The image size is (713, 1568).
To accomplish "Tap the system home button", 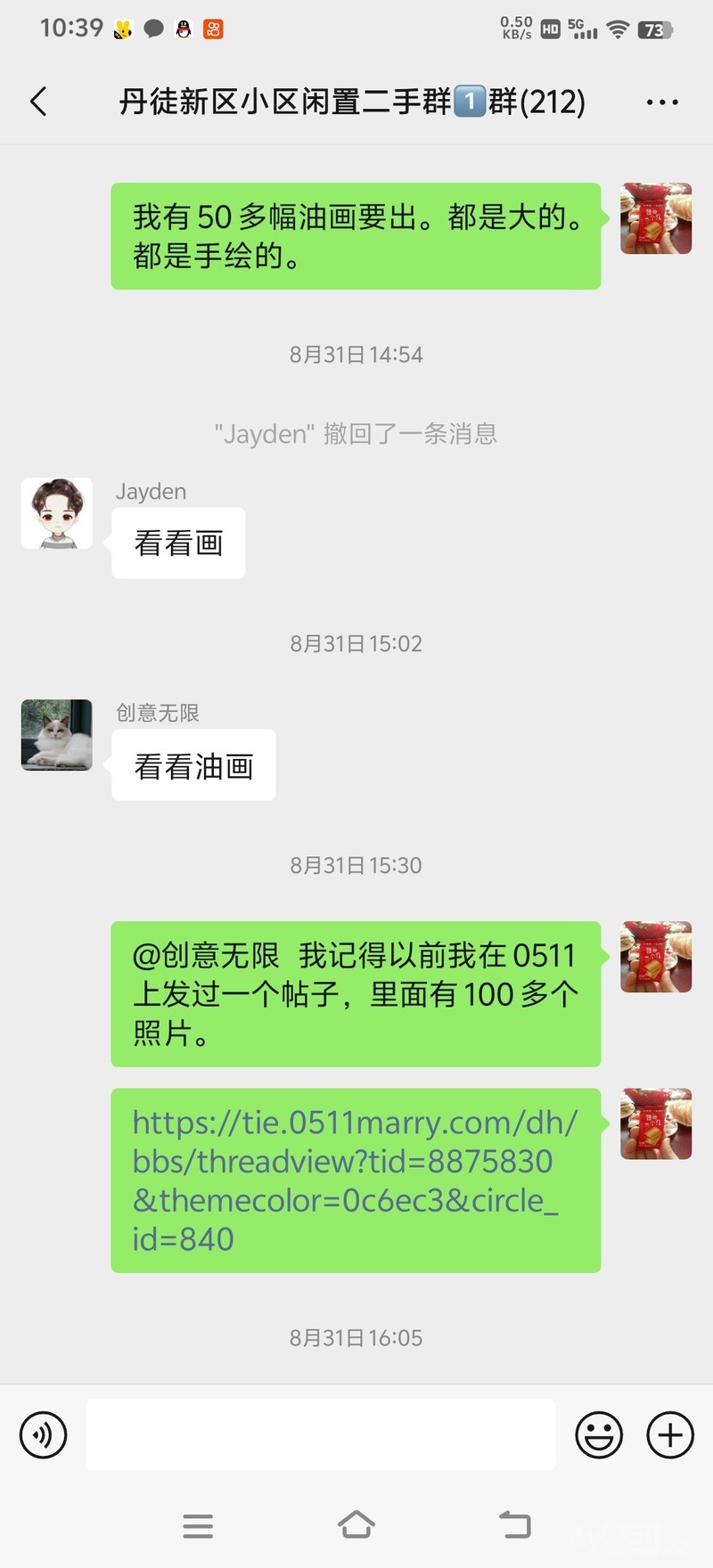I will pos(356,1525).
